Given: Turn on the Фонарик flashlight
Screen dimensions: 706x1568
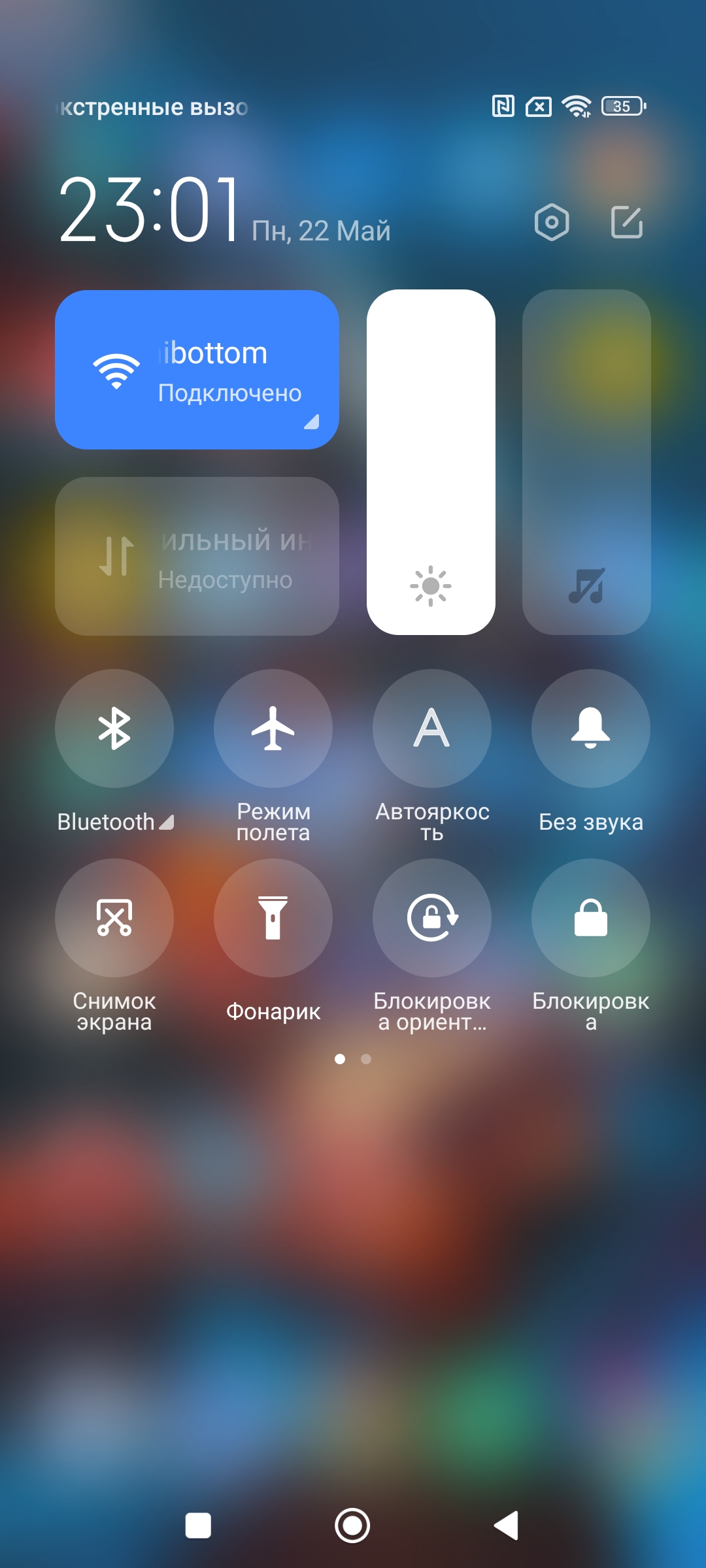Looking at the screenshot, I should (x=273, y=918).
